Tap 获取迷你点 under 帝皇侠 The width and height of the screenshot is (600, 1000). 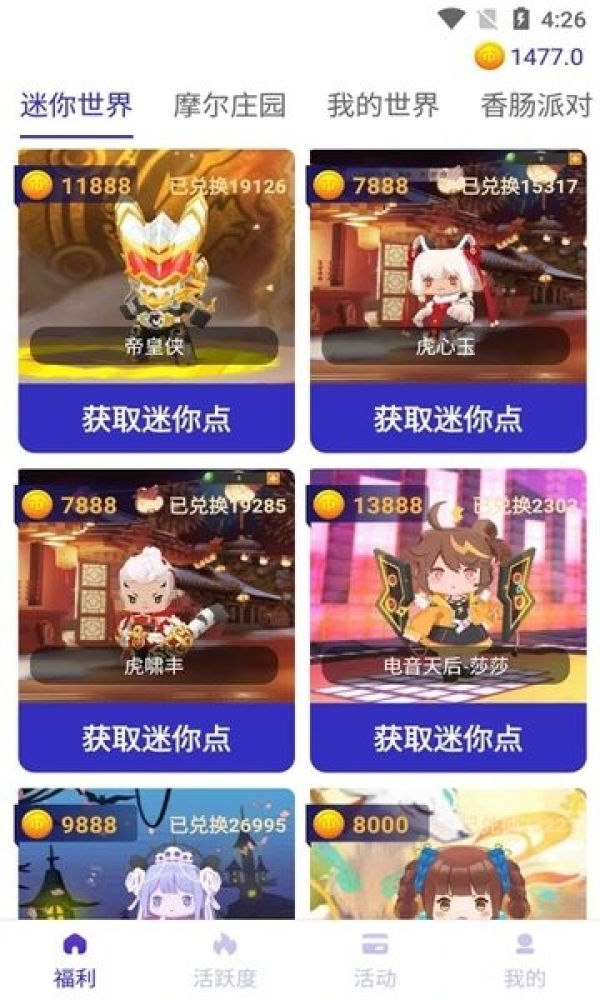pyautogui.click(x=156, y=418)
